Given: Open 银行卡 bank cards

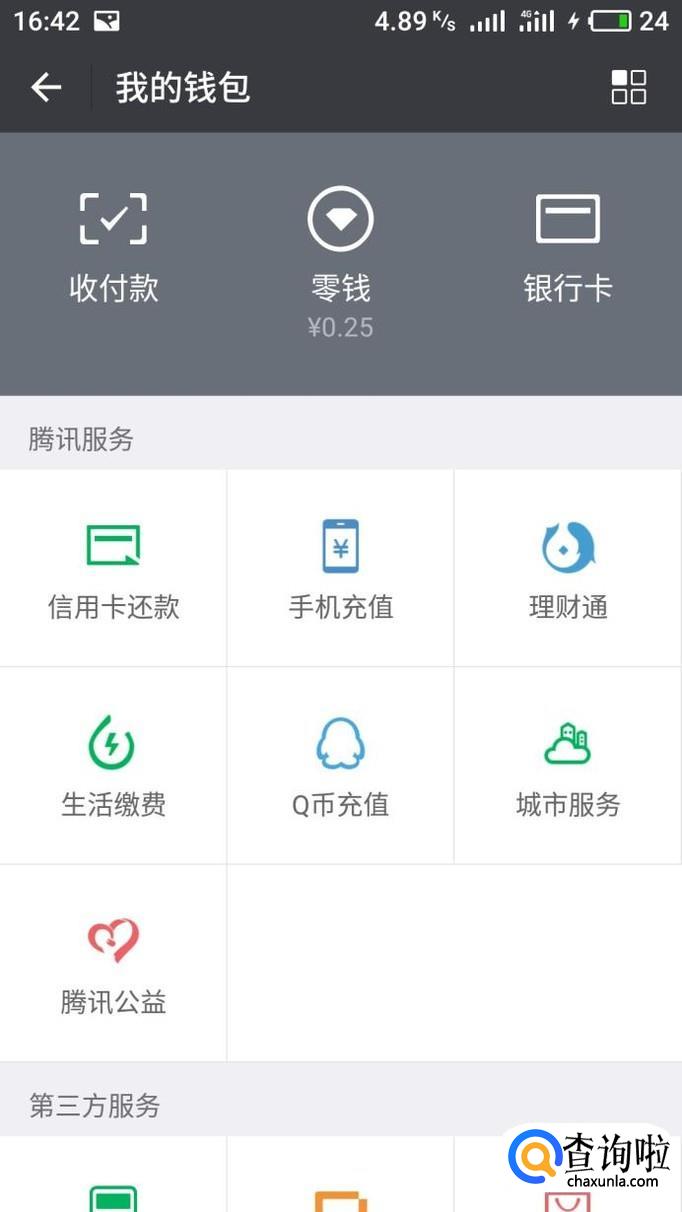Looking at the screenshot, I should tap(567, 247).
